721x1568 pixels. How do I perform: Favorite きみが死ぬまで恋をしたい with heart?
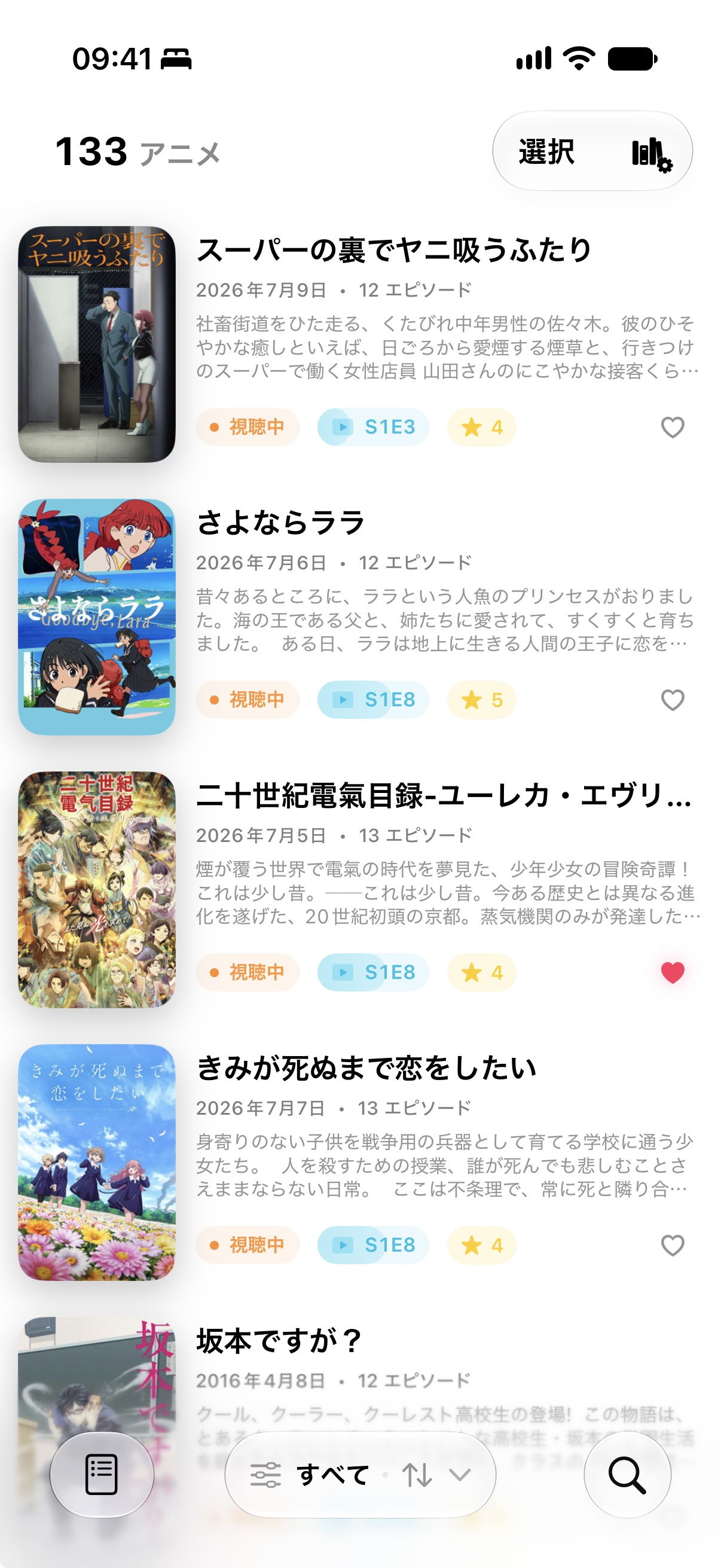click(x=673, y=1246)
